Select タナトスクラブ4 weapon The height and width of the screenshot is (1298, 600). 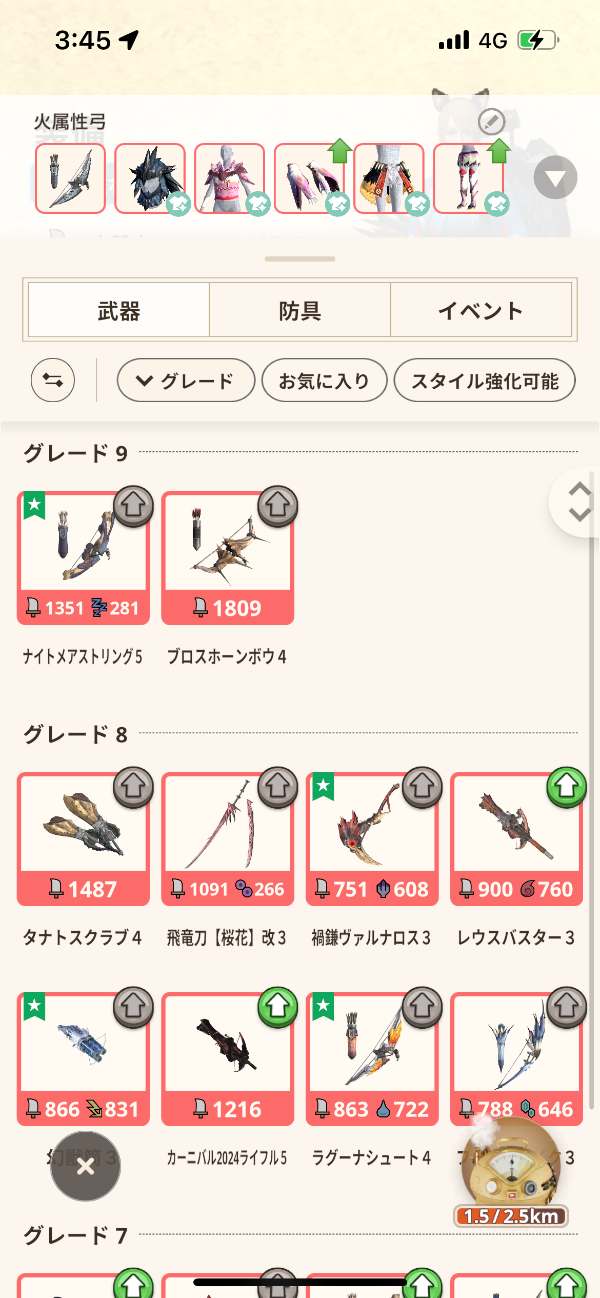[83, 838]
